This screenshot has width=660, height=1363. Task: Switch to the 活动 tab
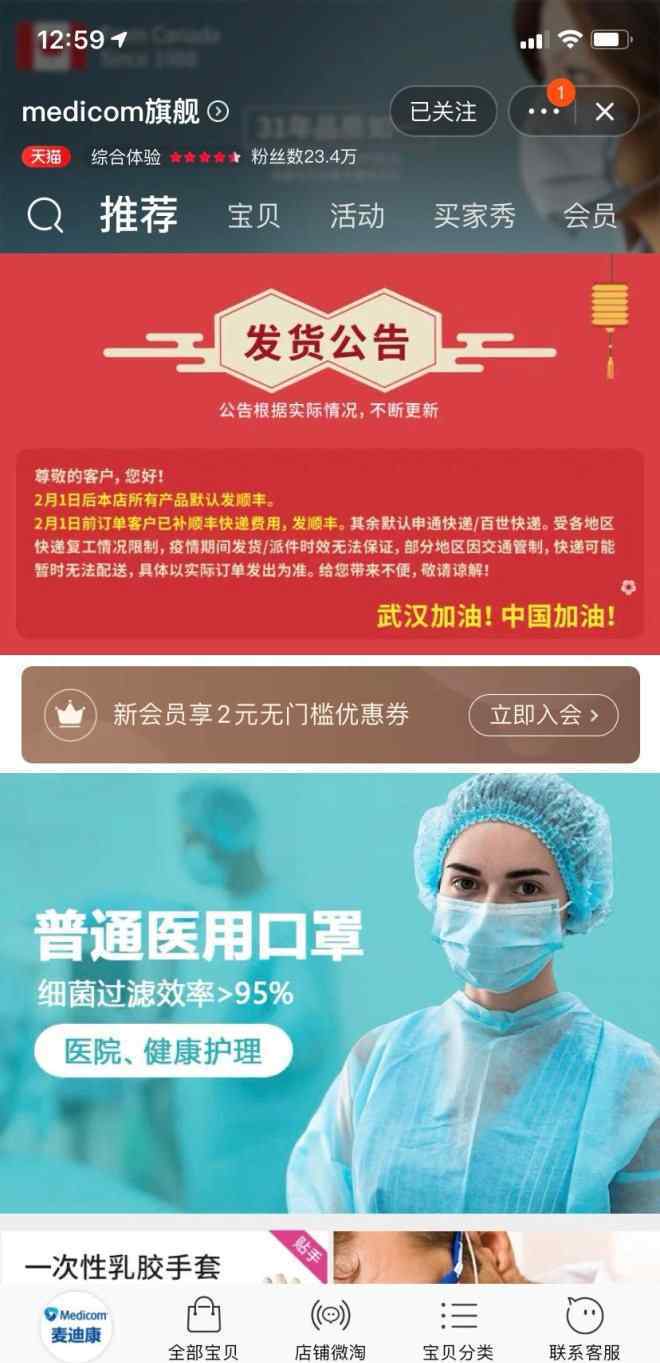coord(357,216)
